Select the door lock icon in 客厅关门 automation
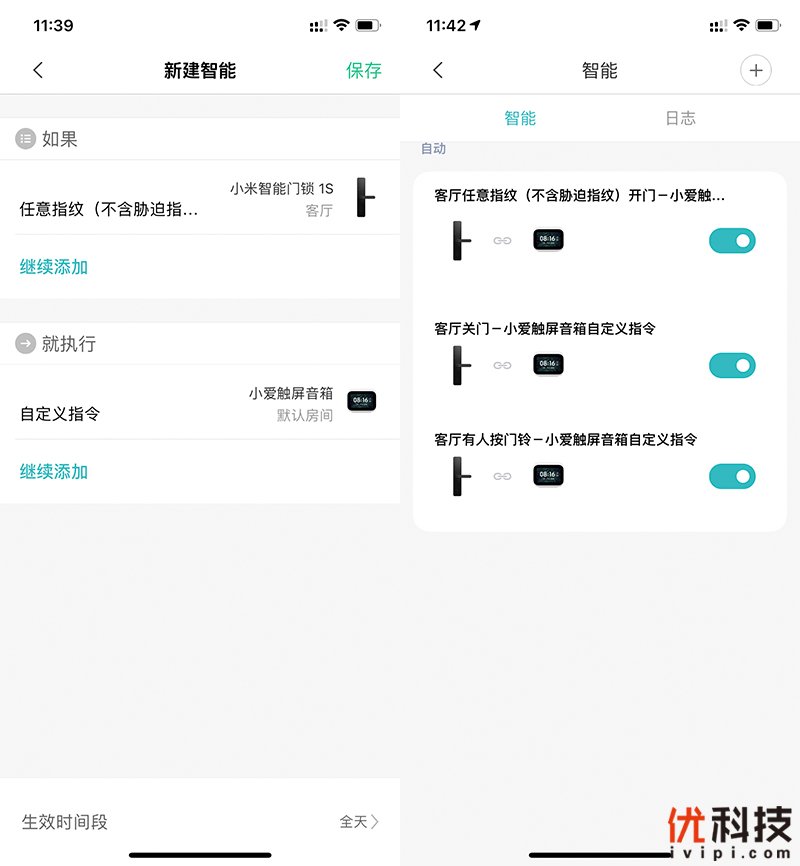 point(460,364)
